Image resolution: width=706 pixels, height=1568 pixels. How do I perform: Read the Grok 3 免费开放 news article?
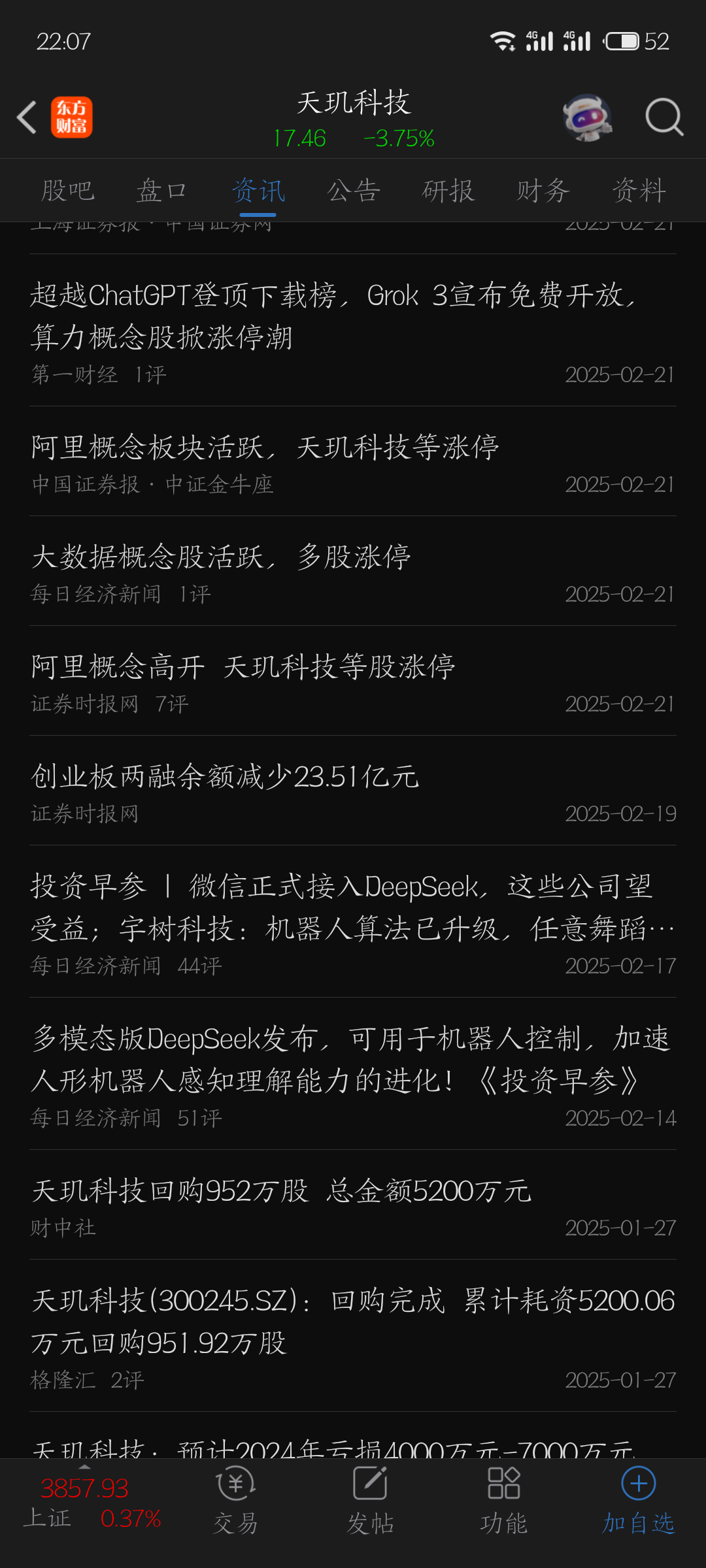click(333, 316)
